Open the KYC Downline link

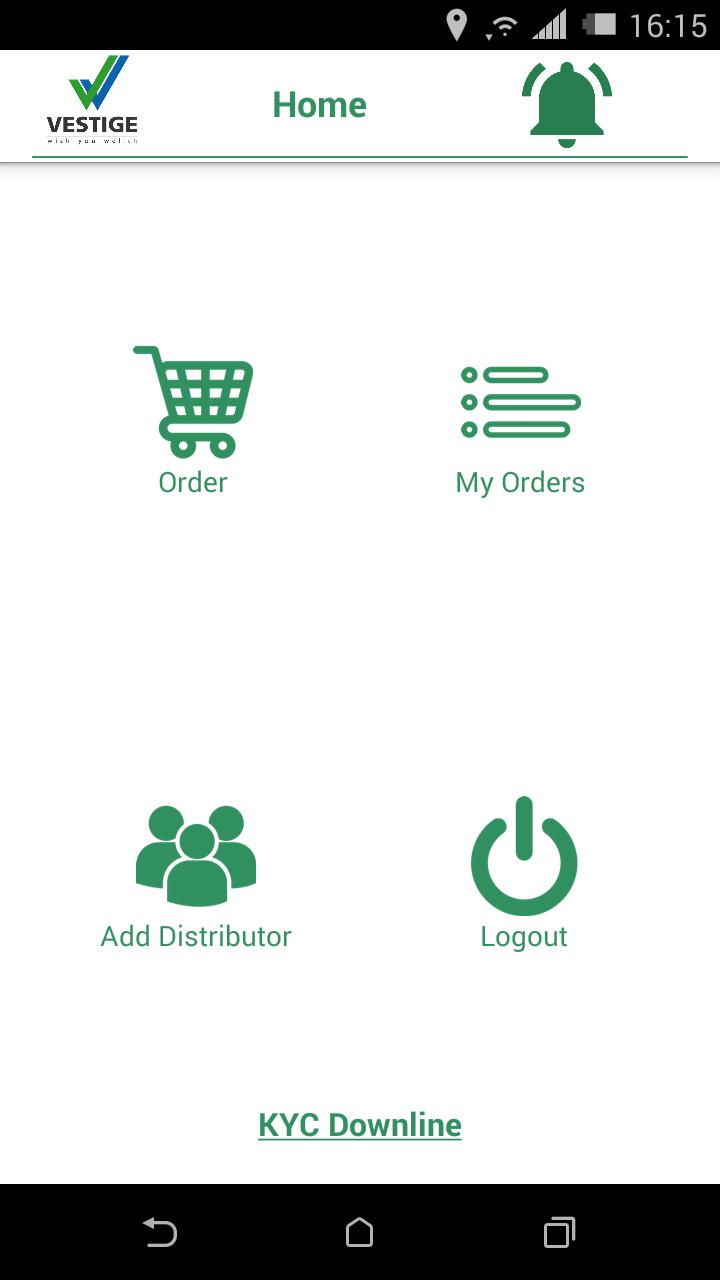click(360, 1125)
